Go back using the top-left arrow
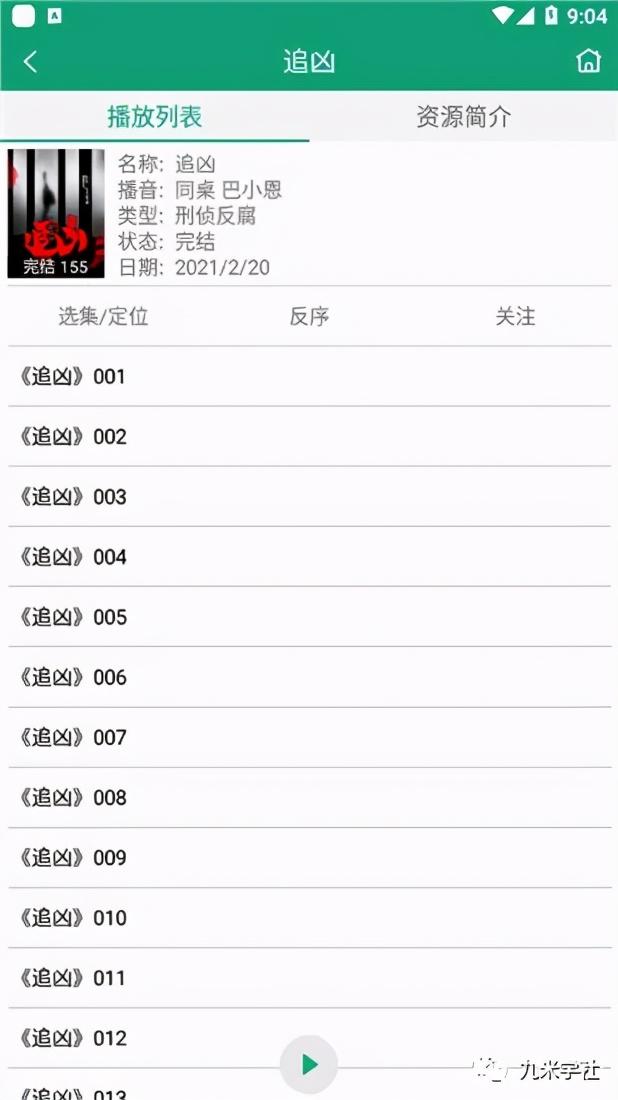This screenshot has width=618, height=1100. click(x=30, y=62)
